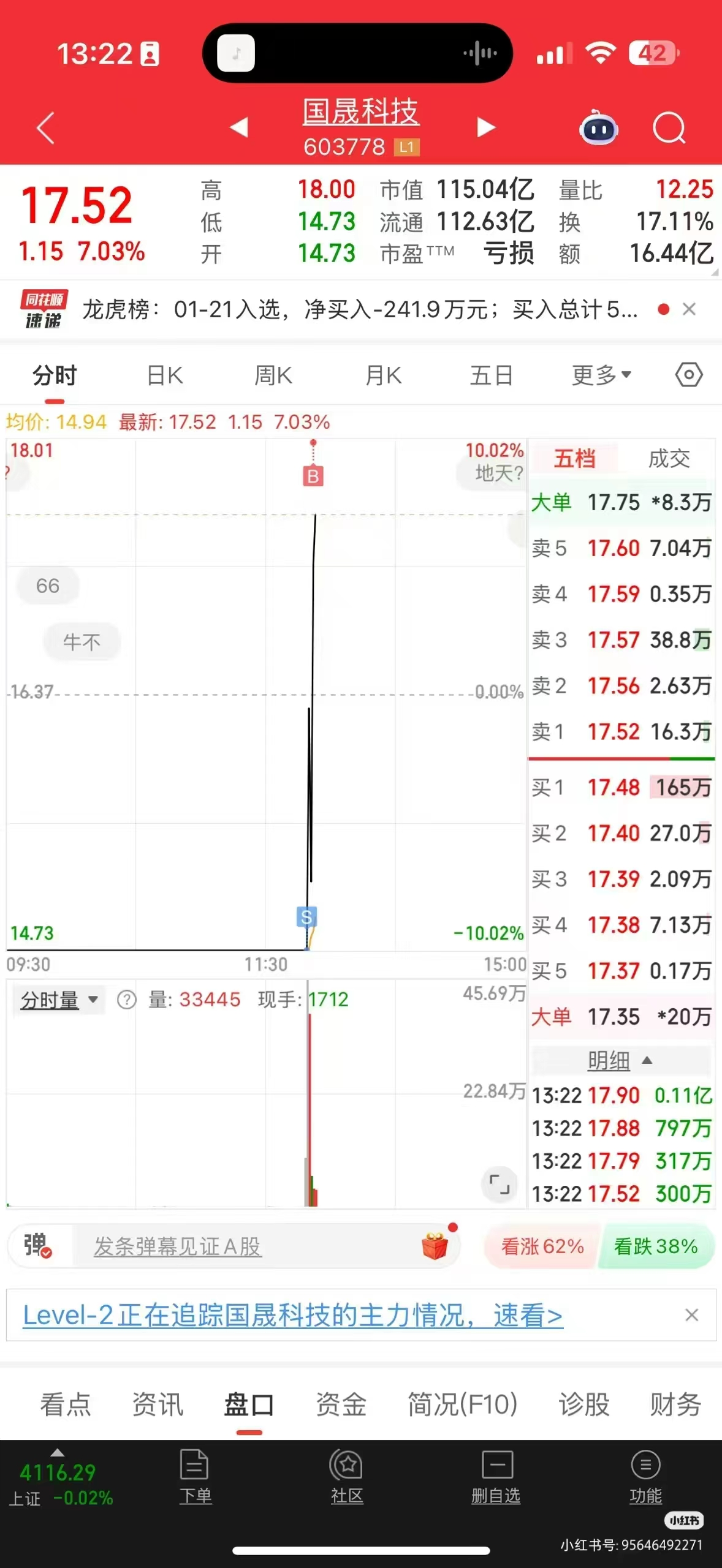
Task: Open chart settings hexagon icon
Action: pos(689,375)
